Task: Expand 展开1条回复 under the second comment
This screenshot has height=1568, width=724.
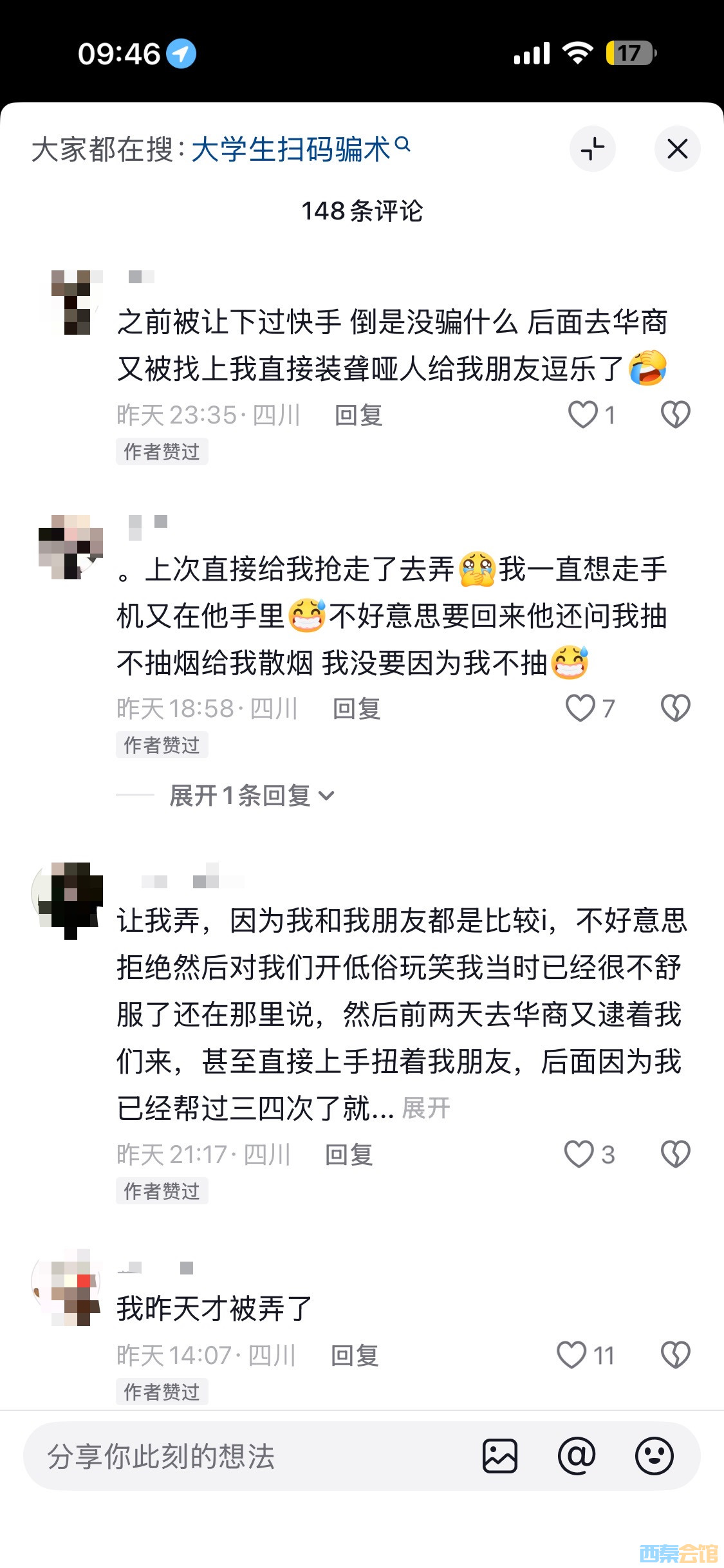Action: tap(251, 796)
